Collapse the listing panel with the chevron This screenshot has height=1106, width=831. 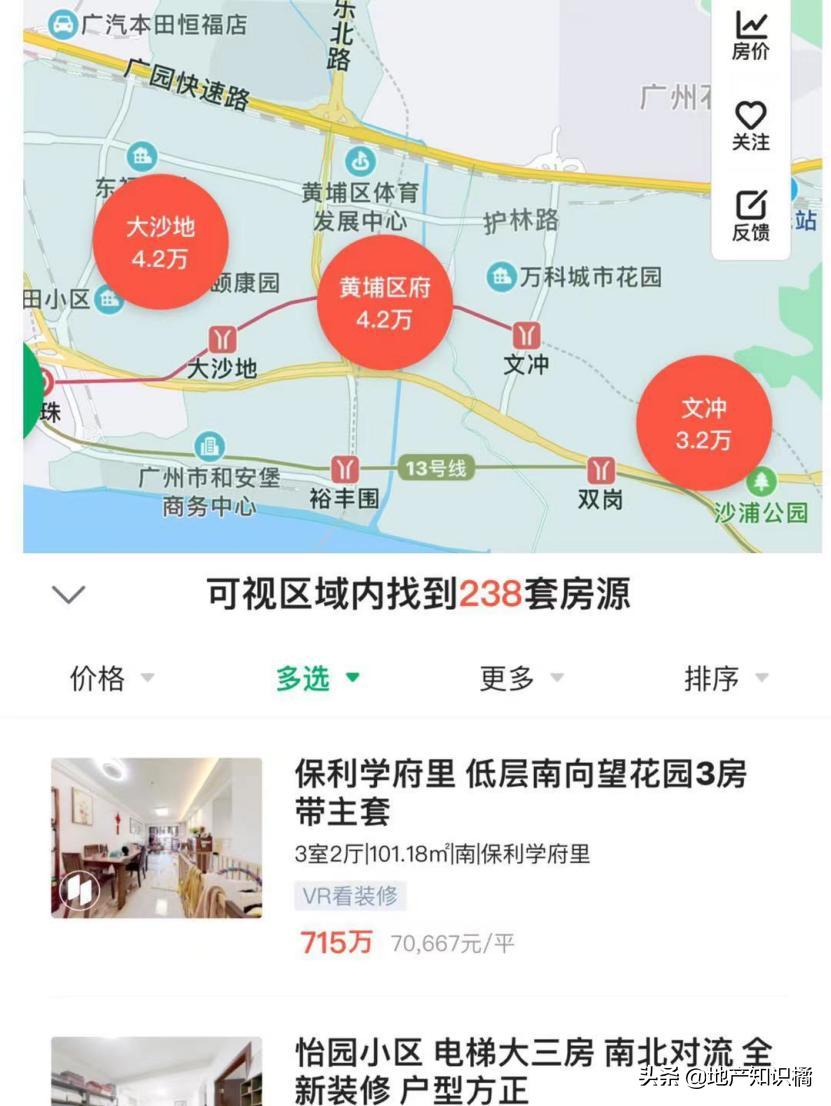tap(69, 594)
